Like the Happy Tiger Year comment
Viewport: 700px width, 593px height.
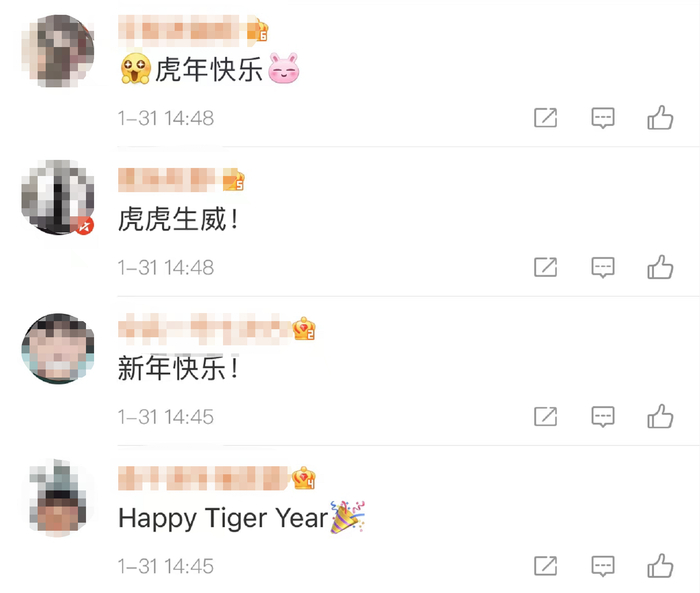[660, 566]
